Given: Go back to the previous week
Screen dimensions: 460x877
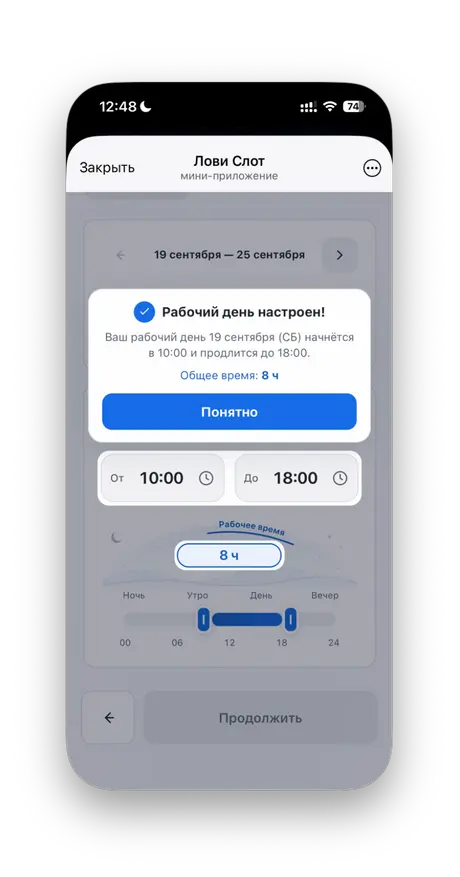Looking at the screenshot, I should tap(120, 255).
